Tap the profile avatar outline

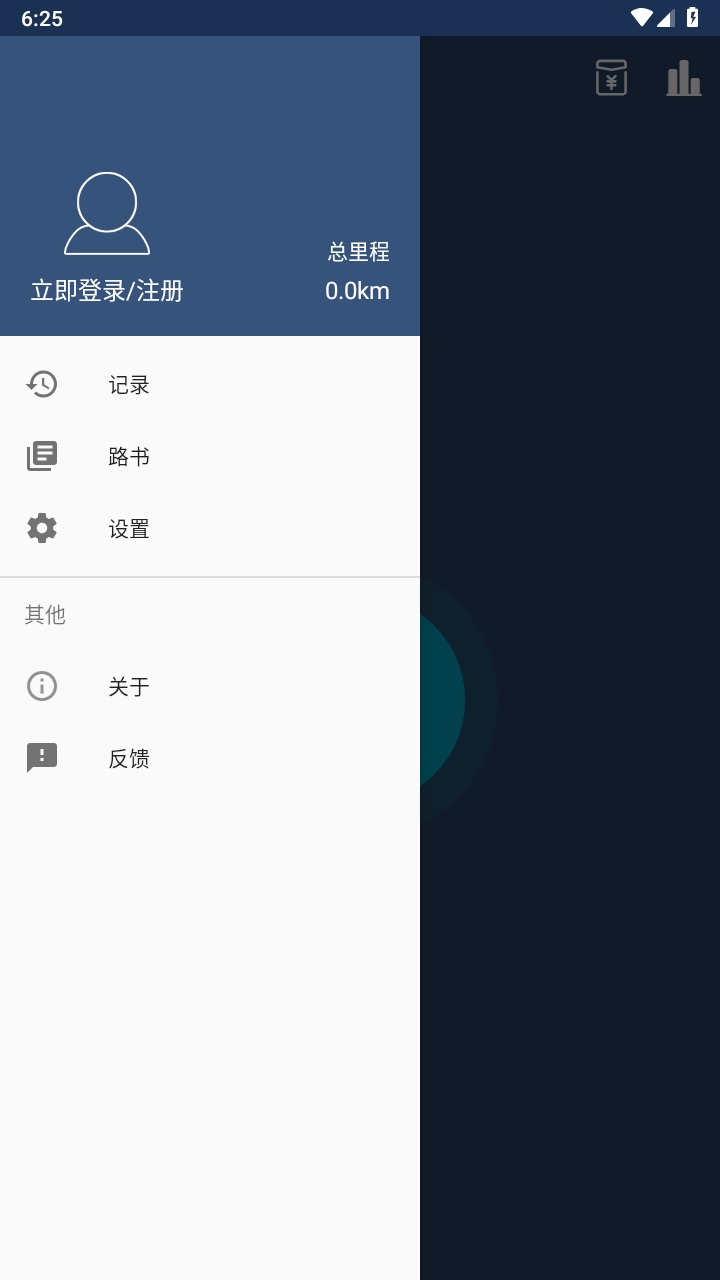pyautogui.click(x=107, y=213)
